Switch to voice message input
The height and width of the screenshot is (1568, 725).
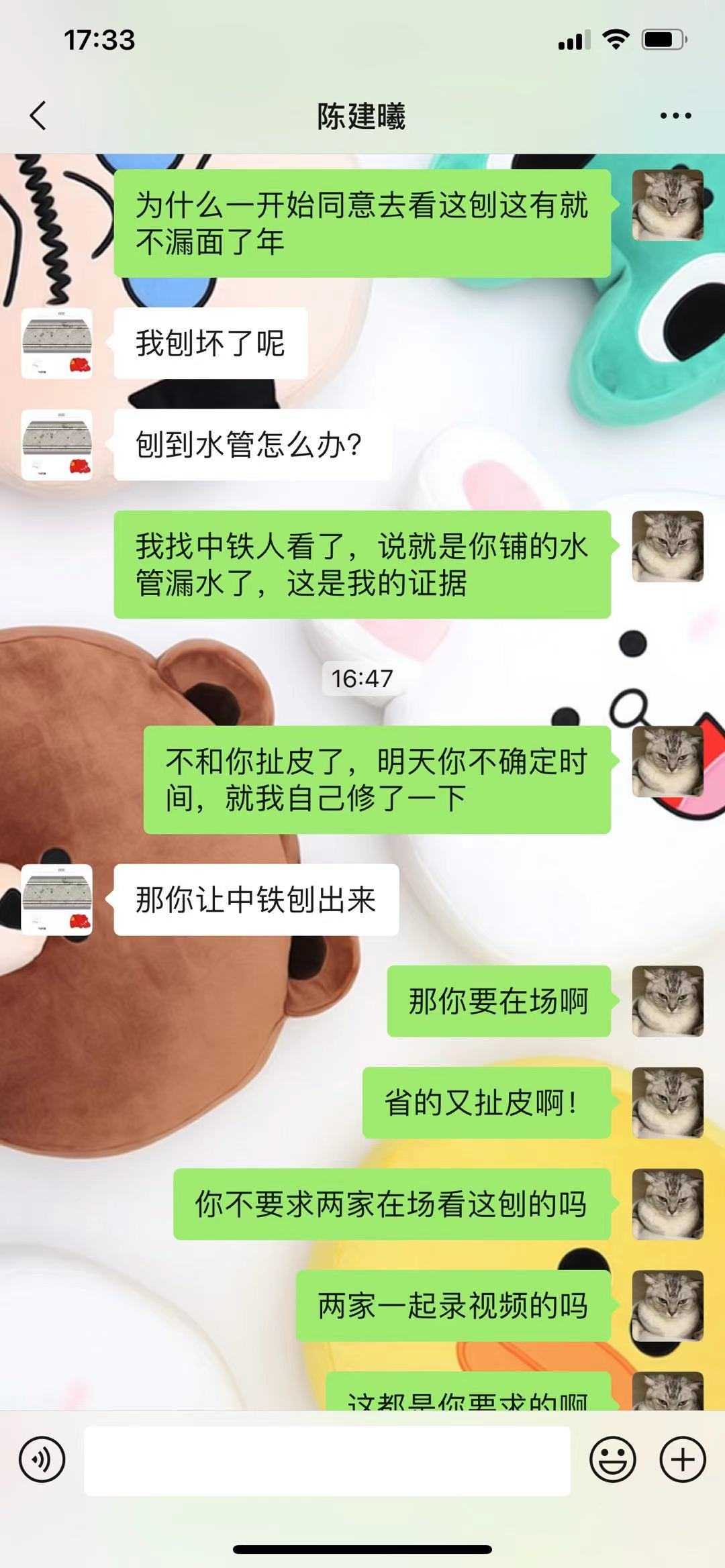42,1459
